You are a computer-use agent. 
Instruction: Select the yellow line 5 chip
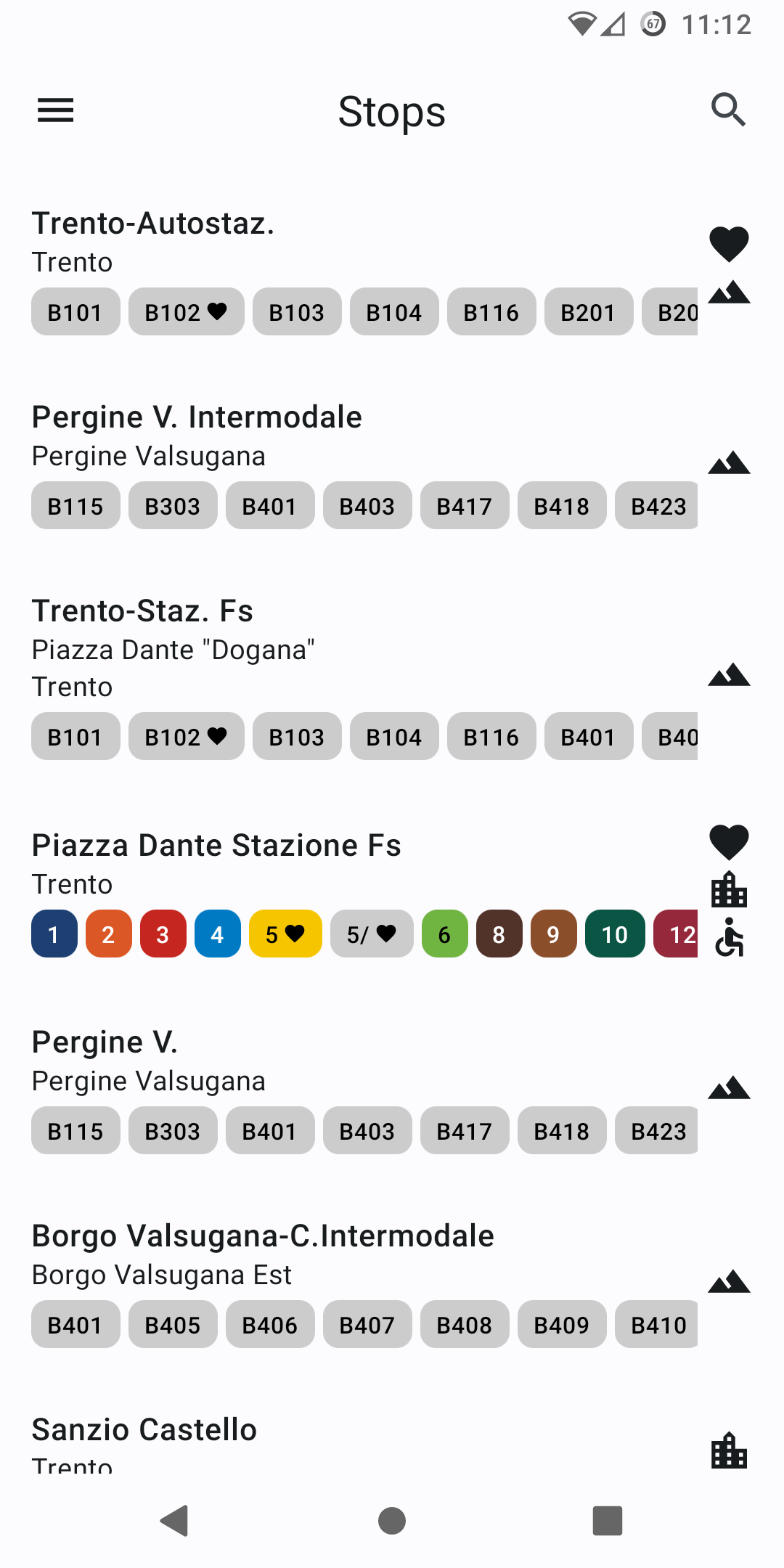coord(285,934)
